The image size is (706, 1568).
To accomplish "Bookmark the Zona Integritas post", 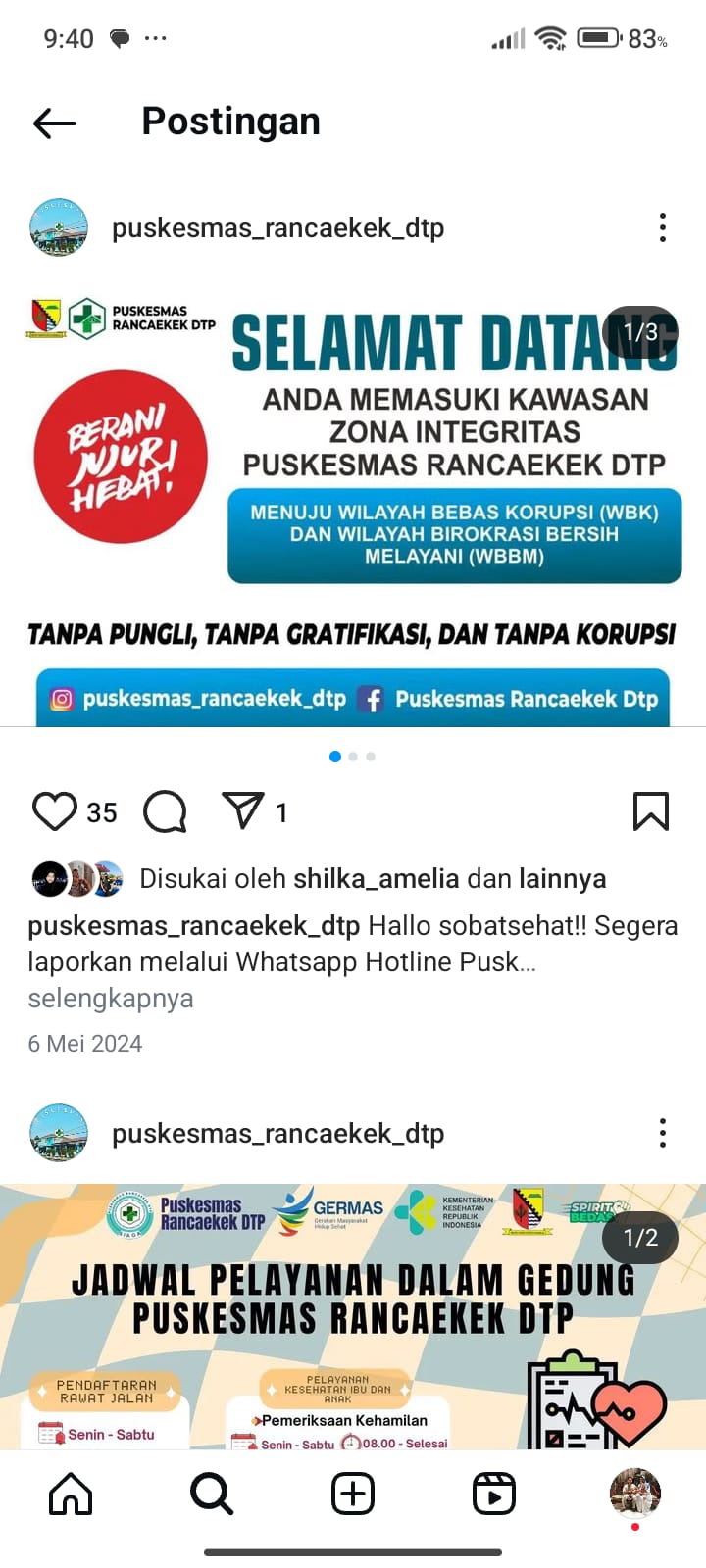I will click(x=651, y=811).
